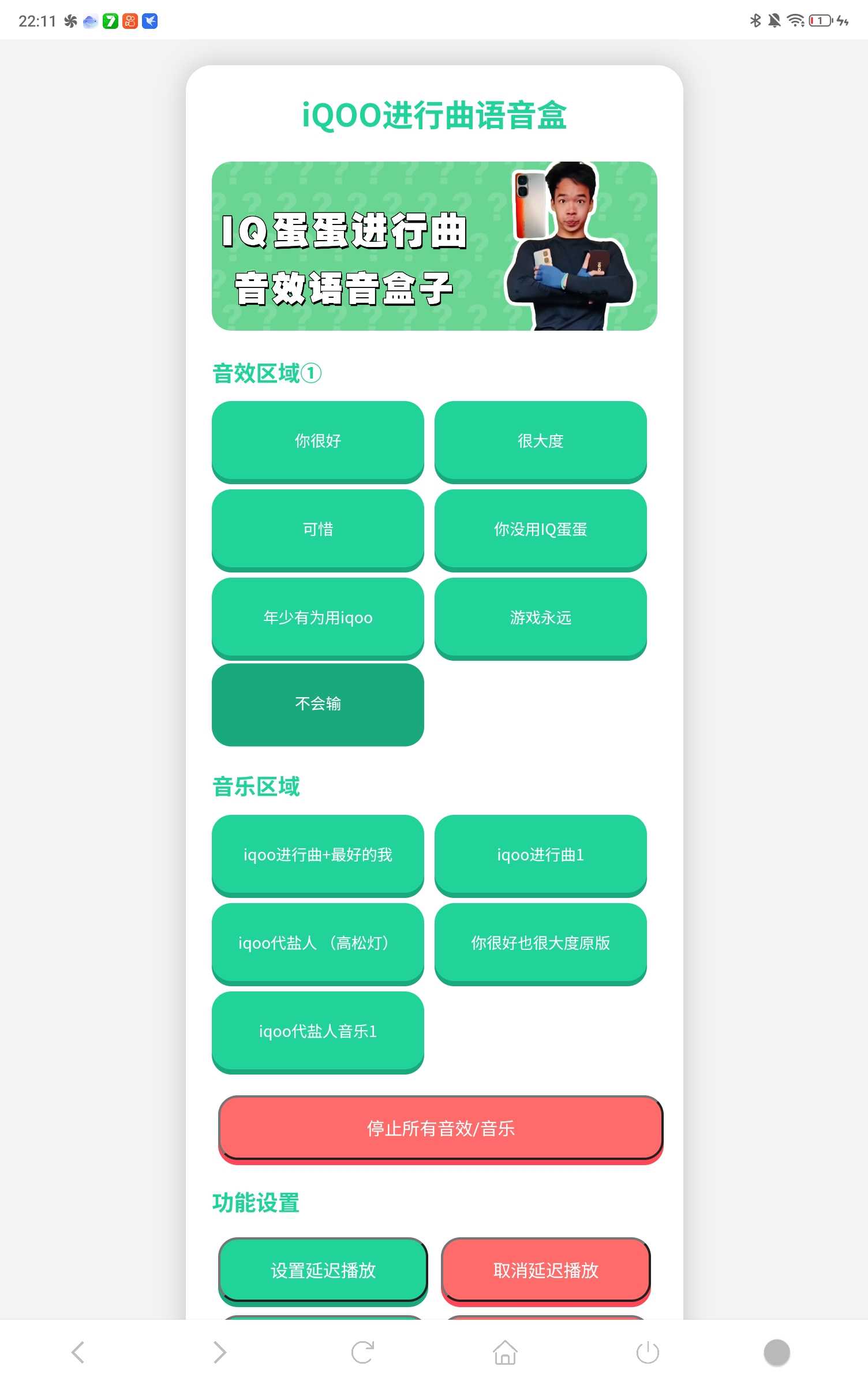Tap the power icon in bottom toolbar
868x1385 pixels.
[x=648, y=1352]
